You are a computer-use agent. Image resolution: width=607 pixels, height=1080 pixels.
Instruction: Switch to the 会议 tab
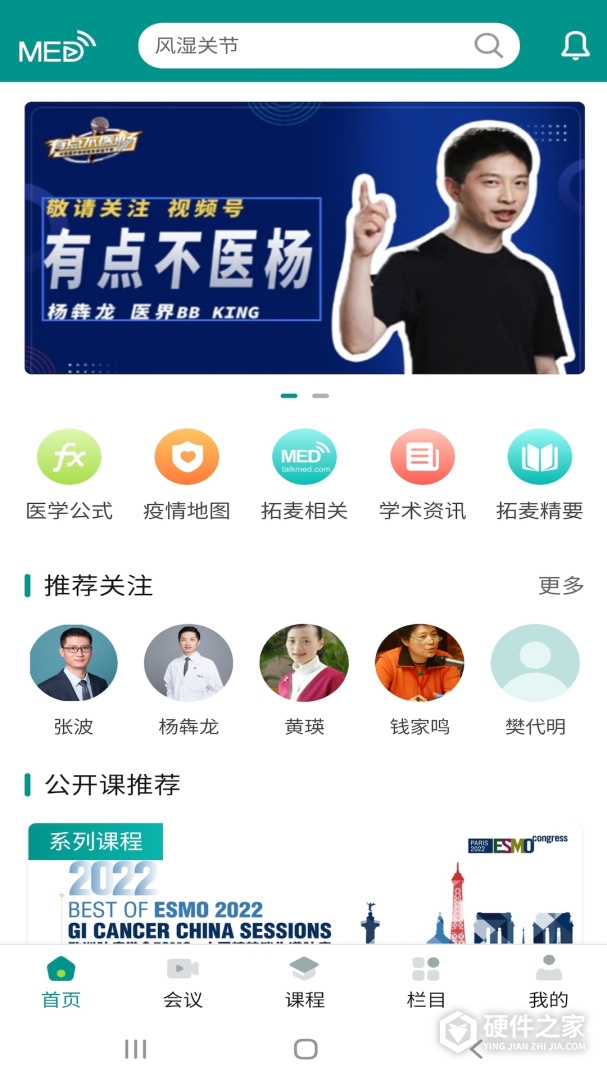tap(182, 982)
